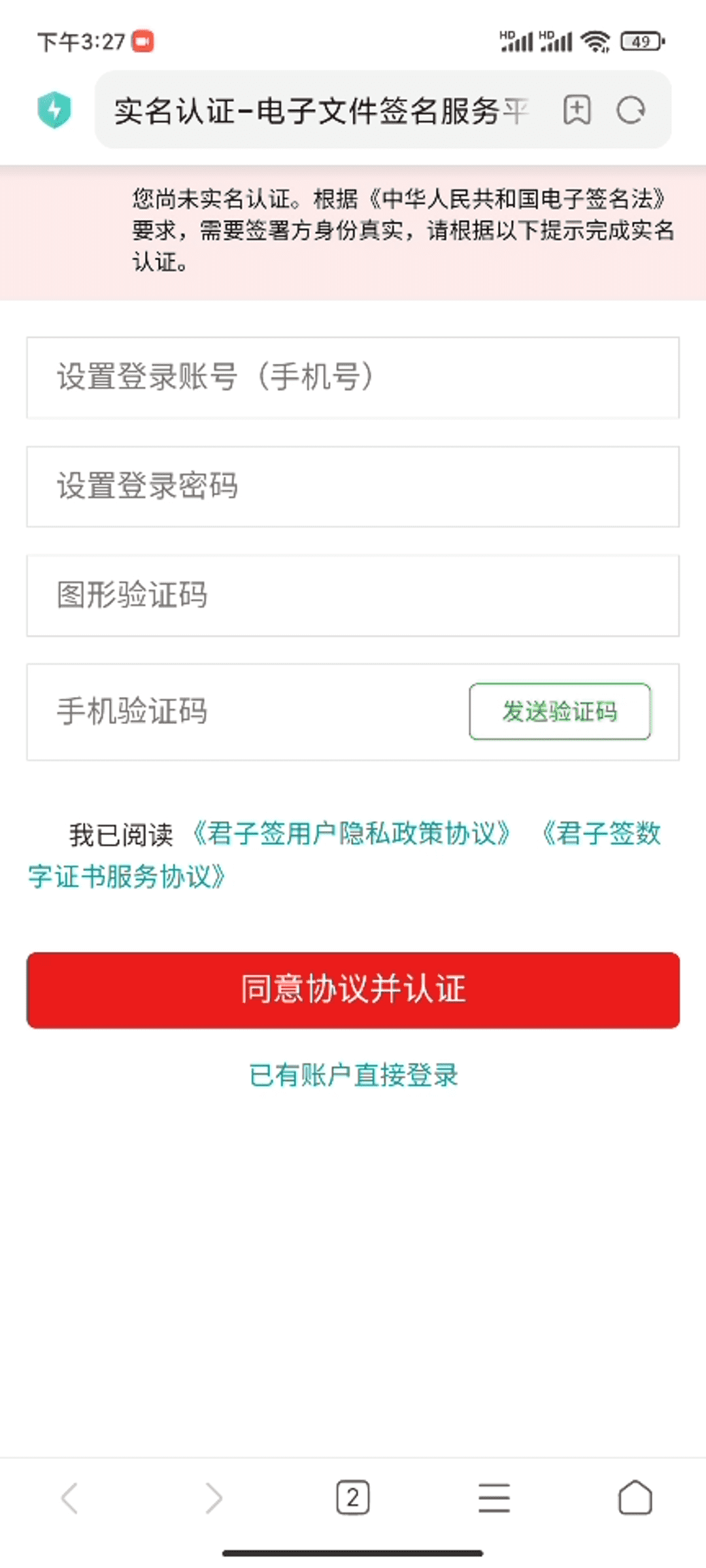The width and height of the screenshot is (706, 1568).
Task: Add this page to bookmarks
Action: click(x=577, y=110)
